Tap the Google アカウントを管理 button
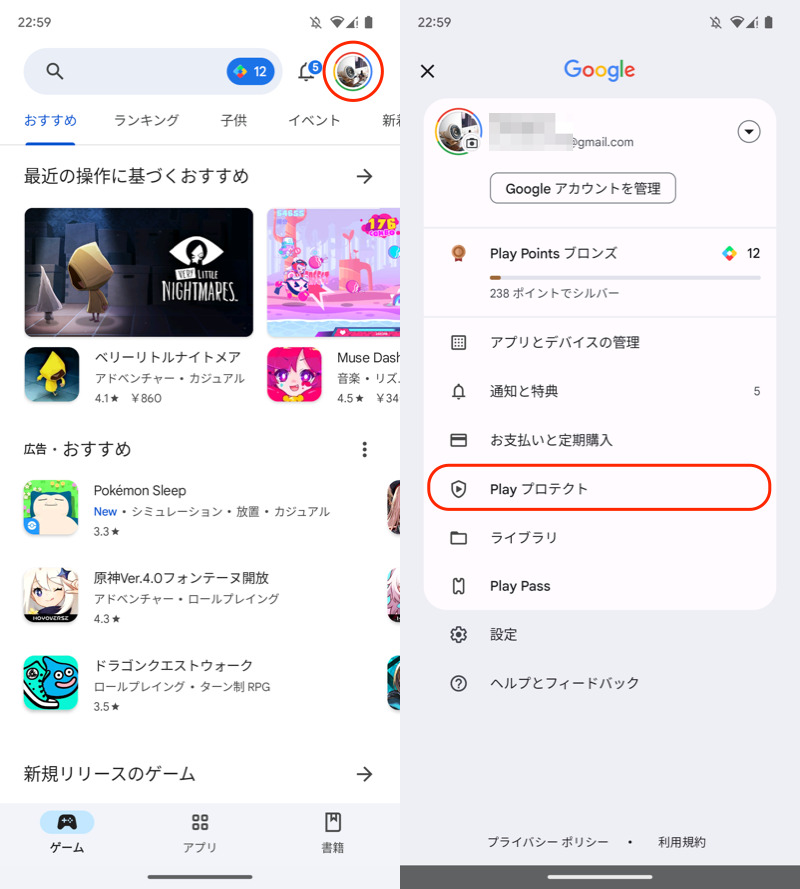The height and width of the screenshot is (889, 800). click(582, 188)
